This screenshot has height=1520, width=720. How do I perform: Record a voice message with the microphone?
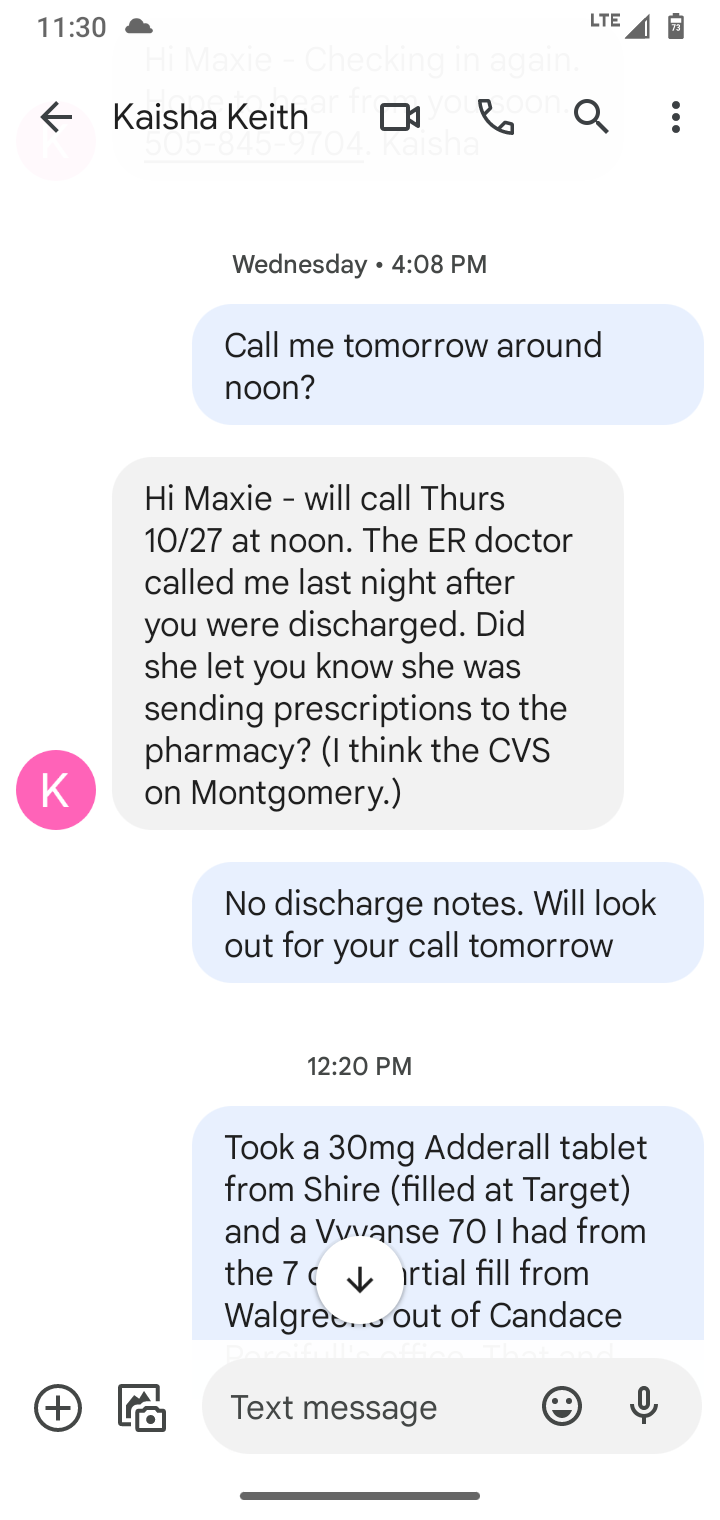[645, 1407]
